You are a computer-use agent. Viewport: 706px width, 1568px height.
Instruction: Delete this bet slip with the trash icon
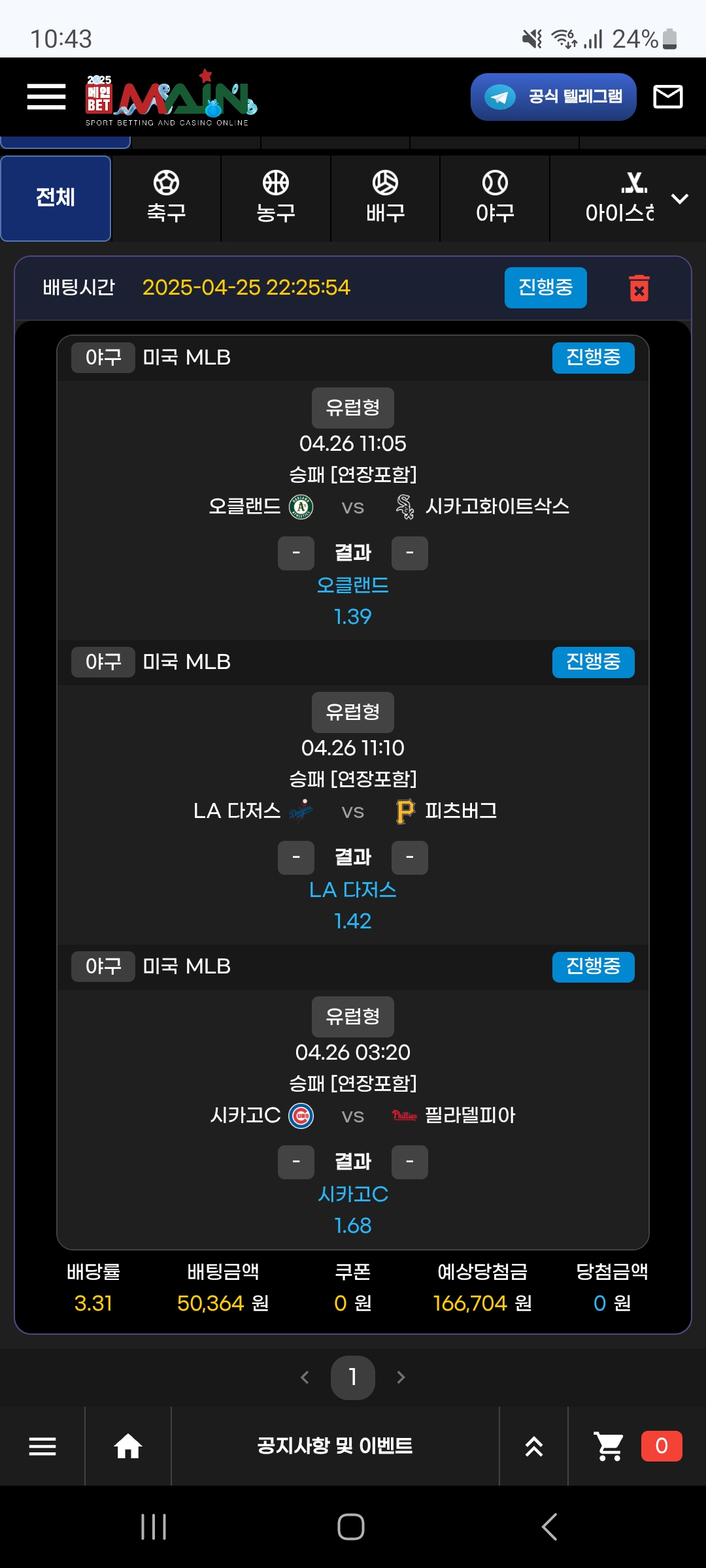pos(639,288)
